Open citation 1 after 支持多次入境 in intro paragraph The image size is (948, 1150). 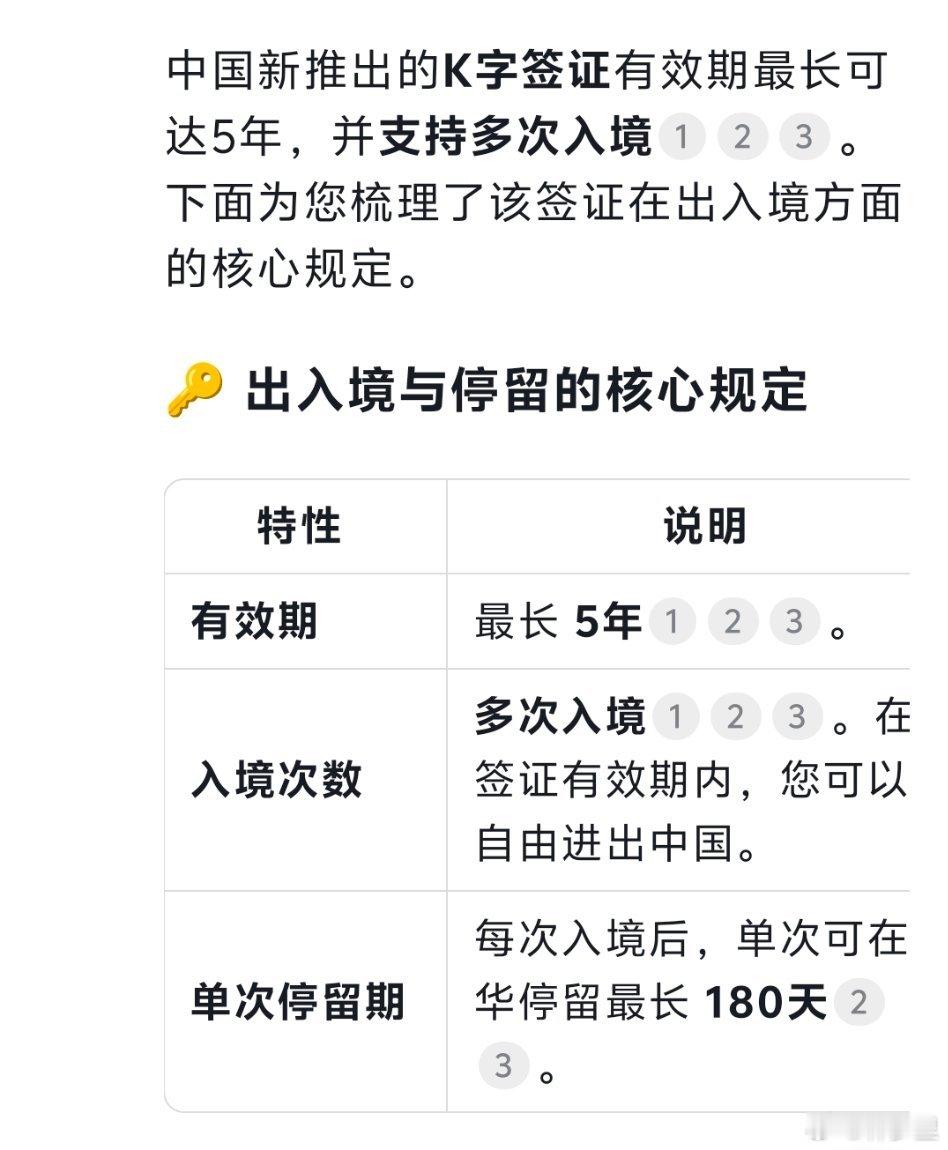(x=682, y=136)
